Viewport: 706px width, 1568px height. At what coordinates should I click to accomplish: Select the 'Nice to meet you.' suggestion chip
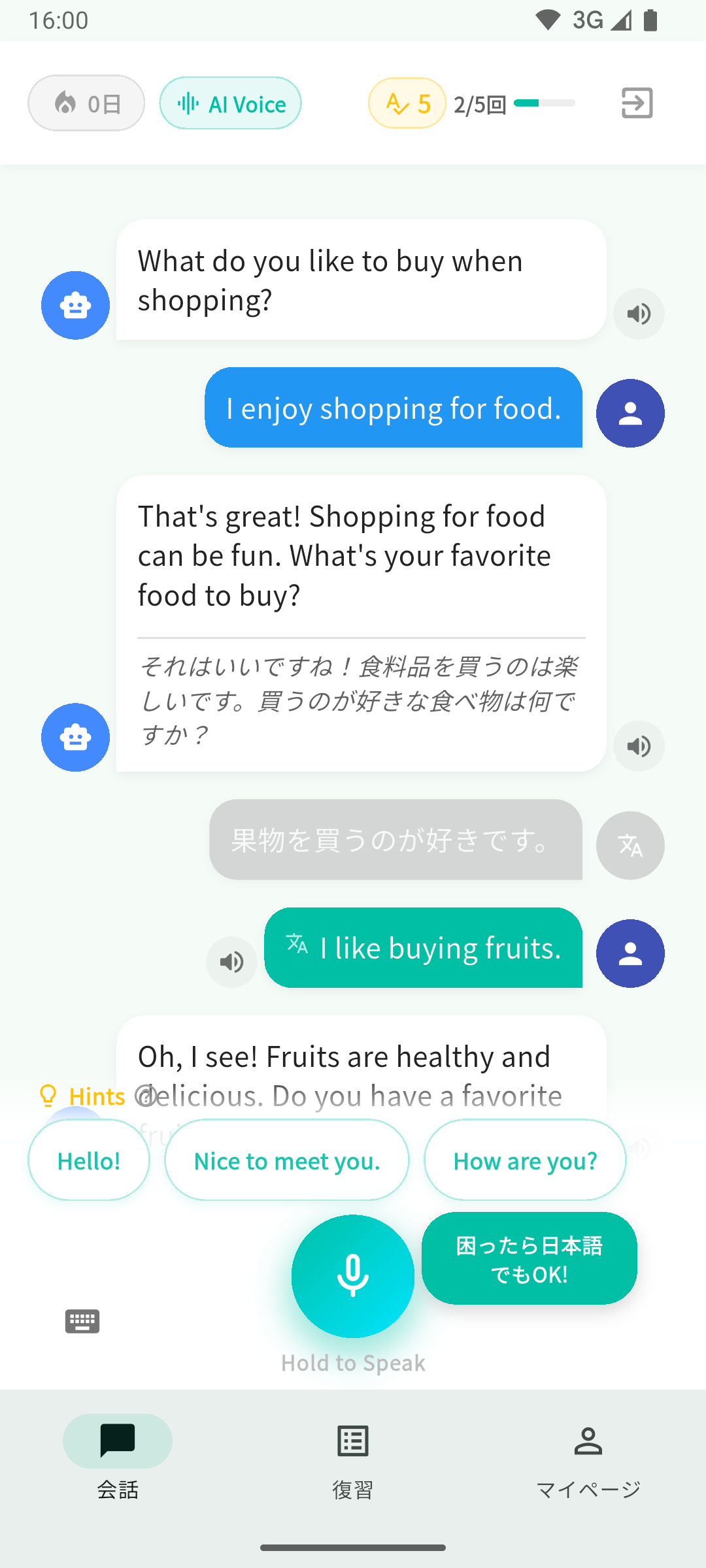286,1160
